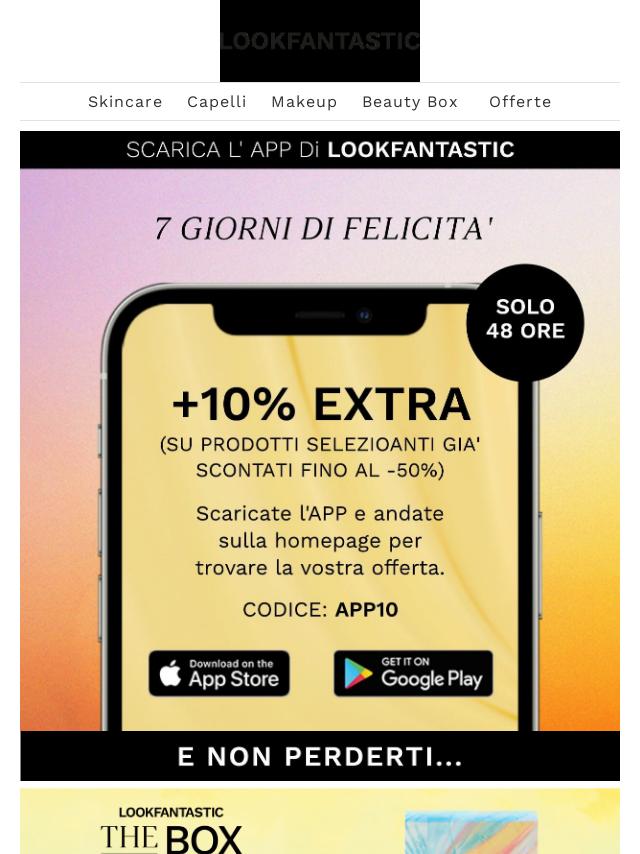View the Offerte deals link

click(520, 102)
